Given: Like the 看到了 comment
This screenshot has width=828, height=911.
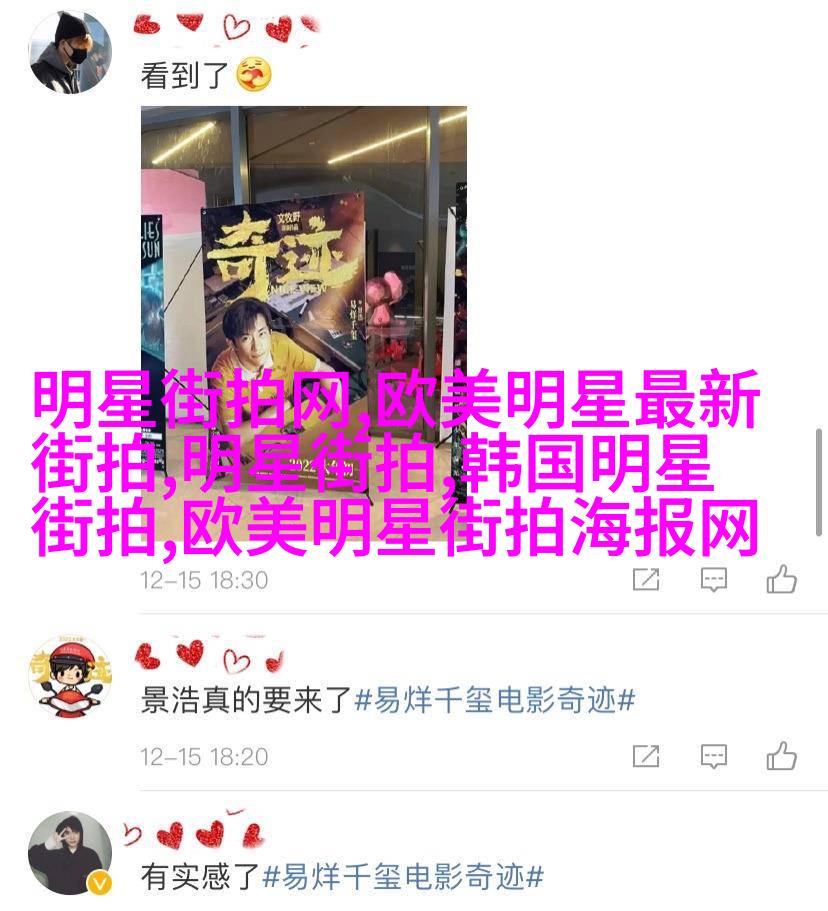Looking at the screenshot, I should (781, 579).
